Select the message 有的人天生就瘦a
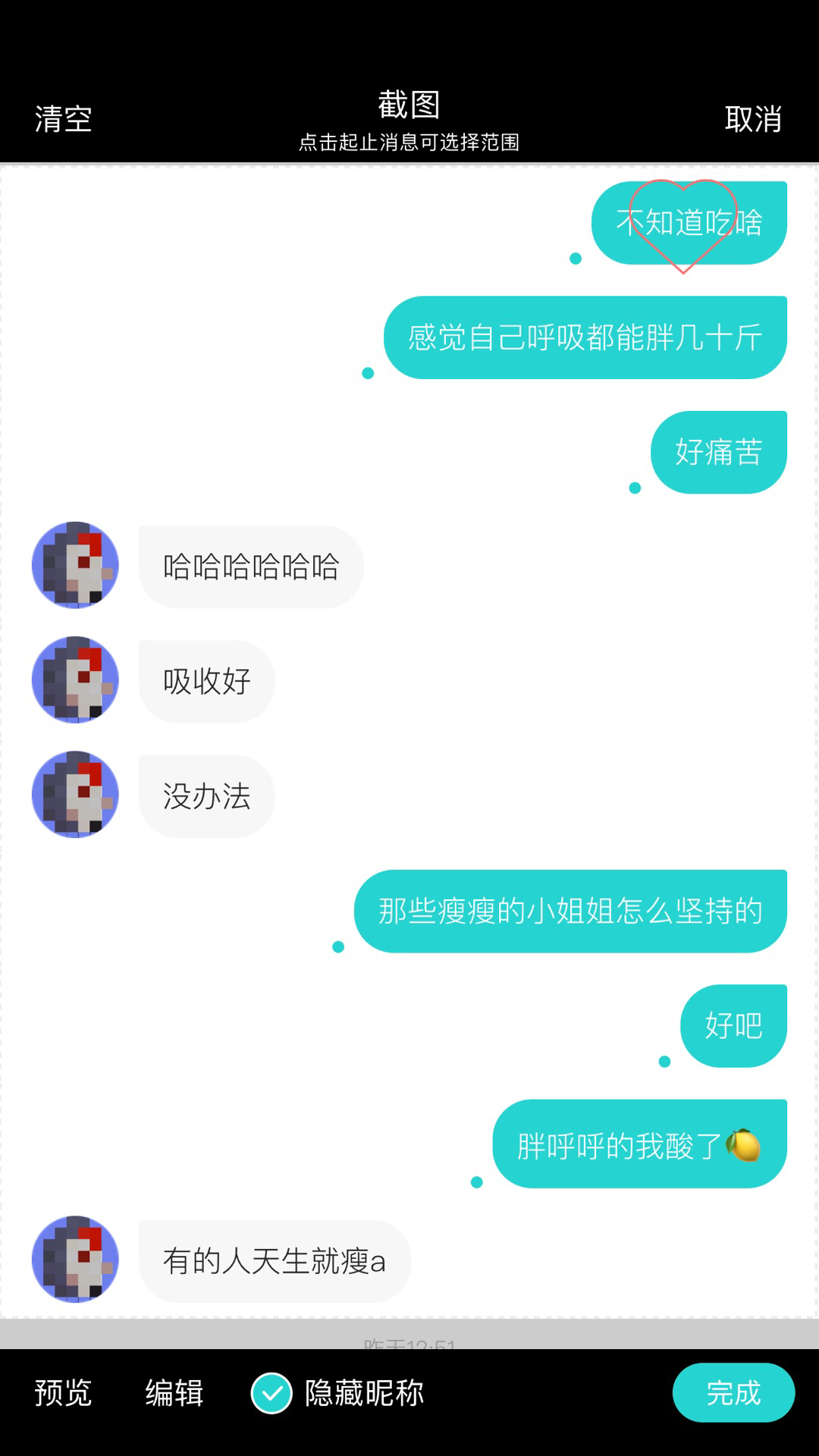This screenshot has width=819, height=1456. (x=275, y=1261)
